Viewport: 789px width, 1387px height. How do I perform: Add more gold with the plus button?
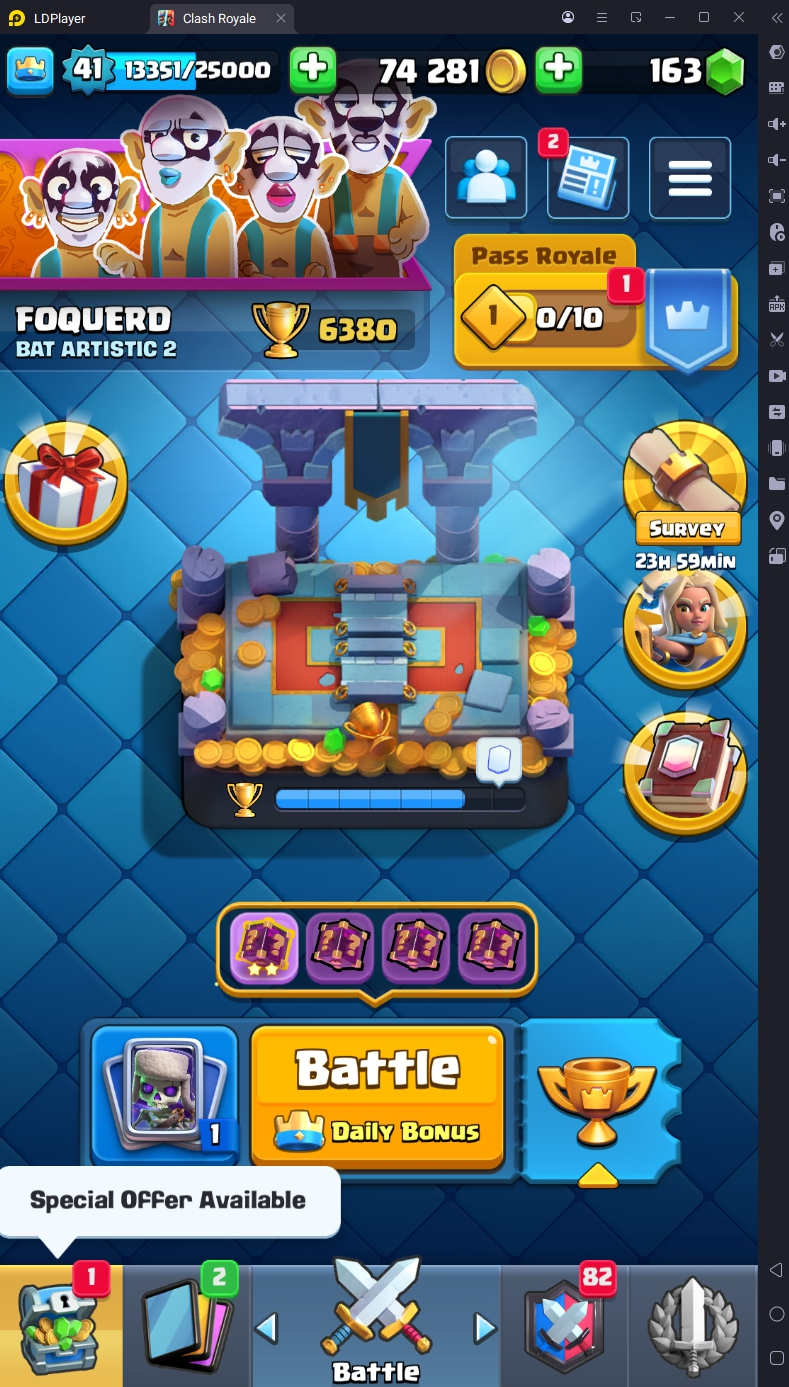point(559,69)
